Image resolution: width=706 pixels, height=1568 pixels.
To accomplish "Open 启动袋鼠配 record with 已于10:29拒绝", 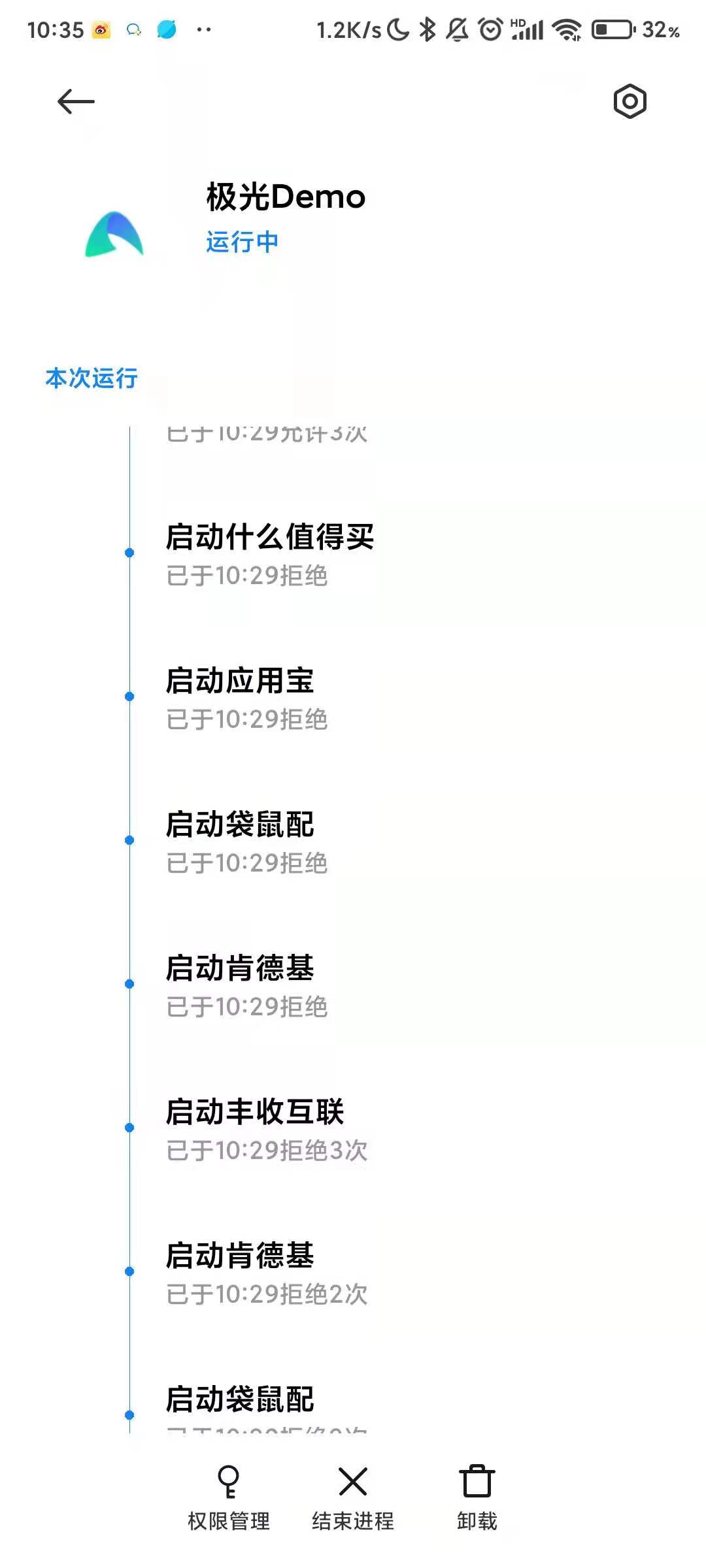I will click(353, 841).
